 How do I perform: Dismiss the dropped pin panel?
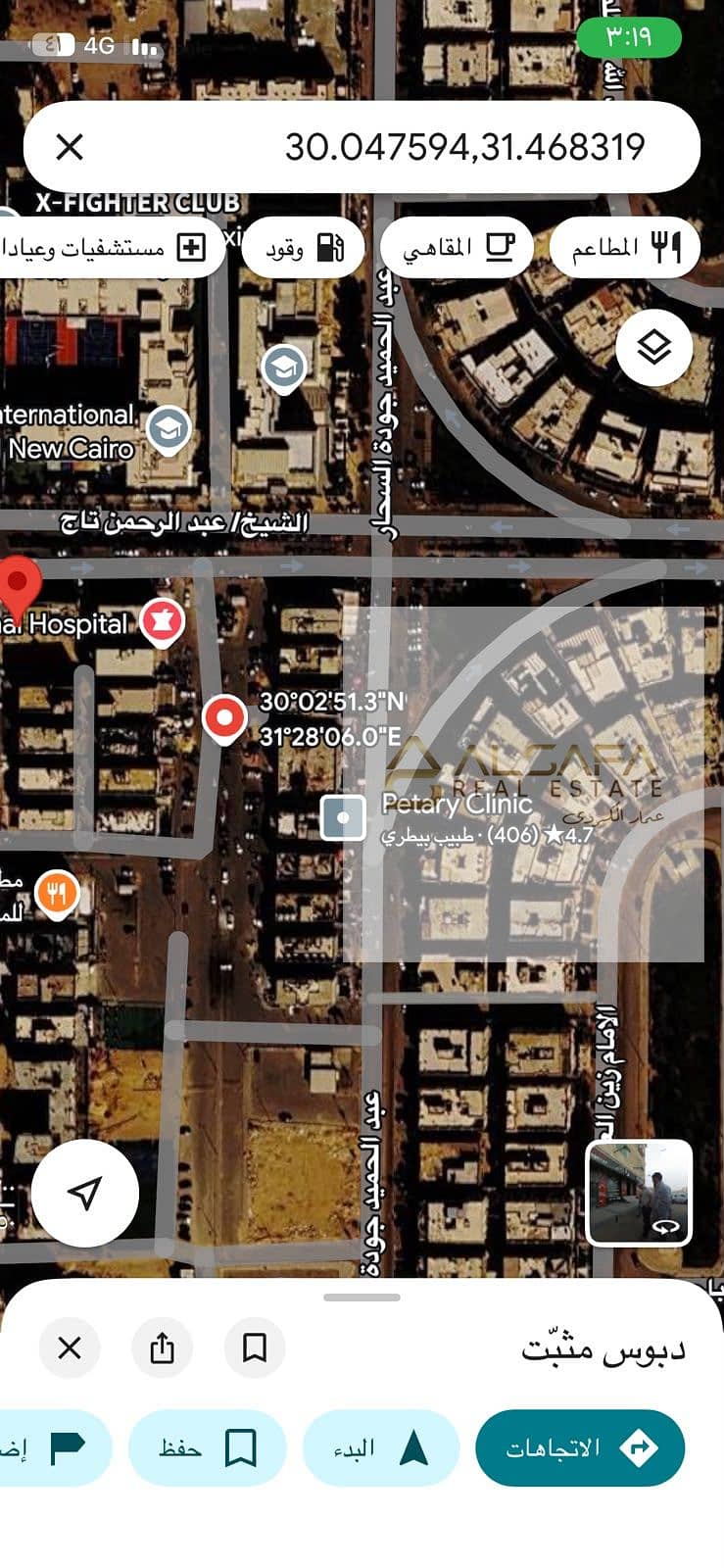70,1347
